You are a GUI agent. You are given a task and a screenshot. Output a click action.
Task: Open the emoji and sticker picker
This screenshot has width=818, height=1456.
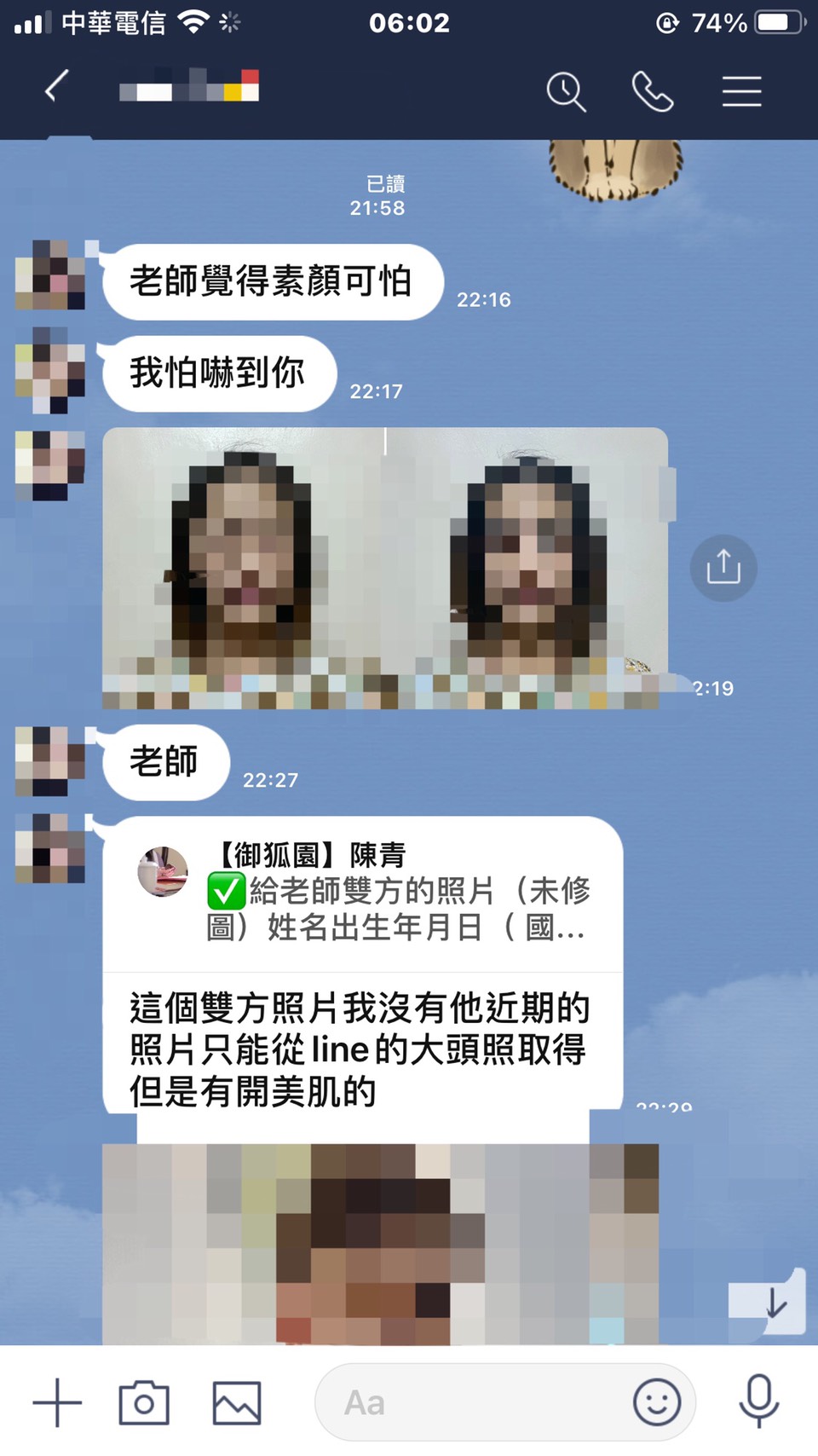656,1402
